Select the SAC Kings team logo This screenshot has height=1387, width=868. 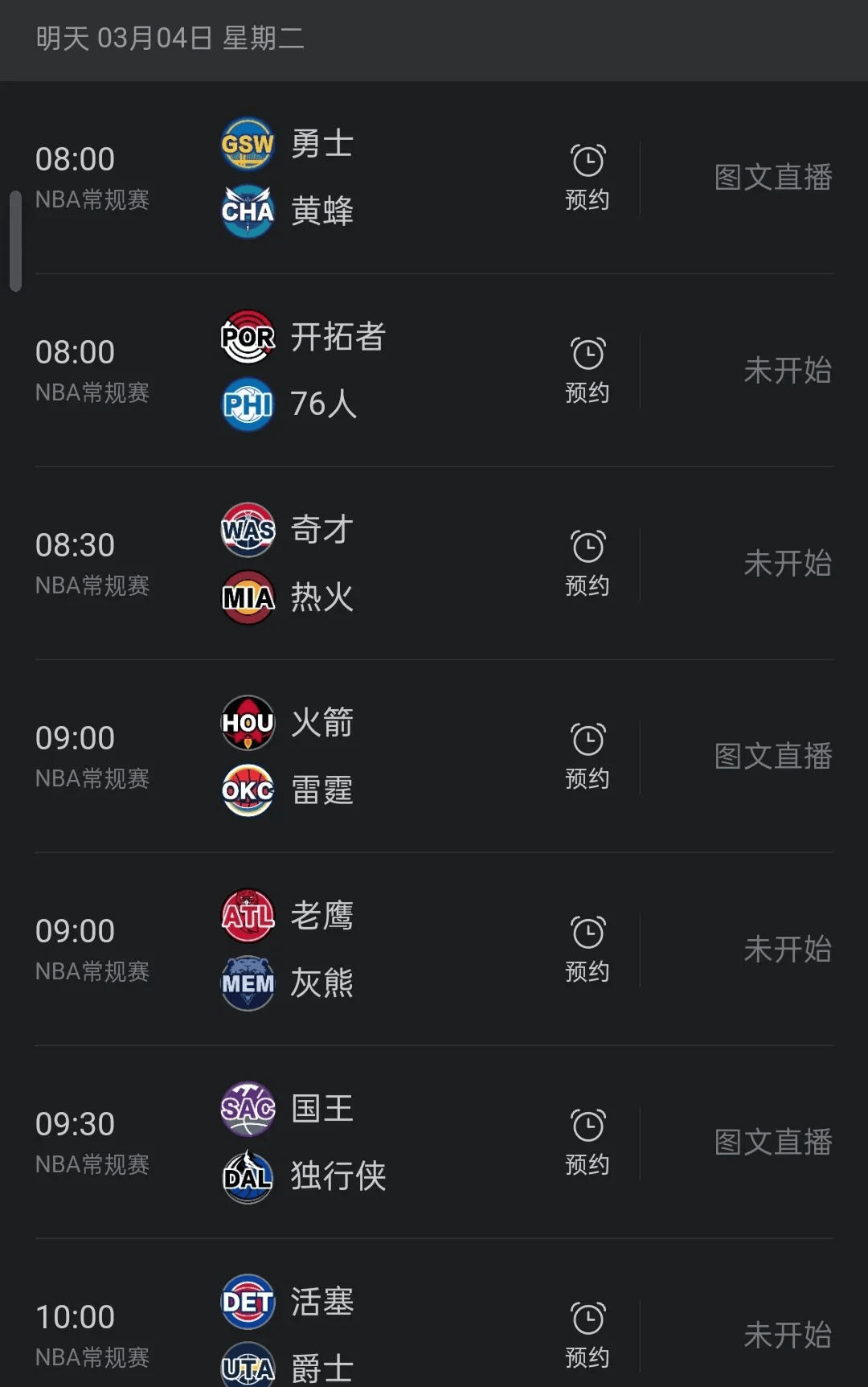click(x=247, y=1108)
